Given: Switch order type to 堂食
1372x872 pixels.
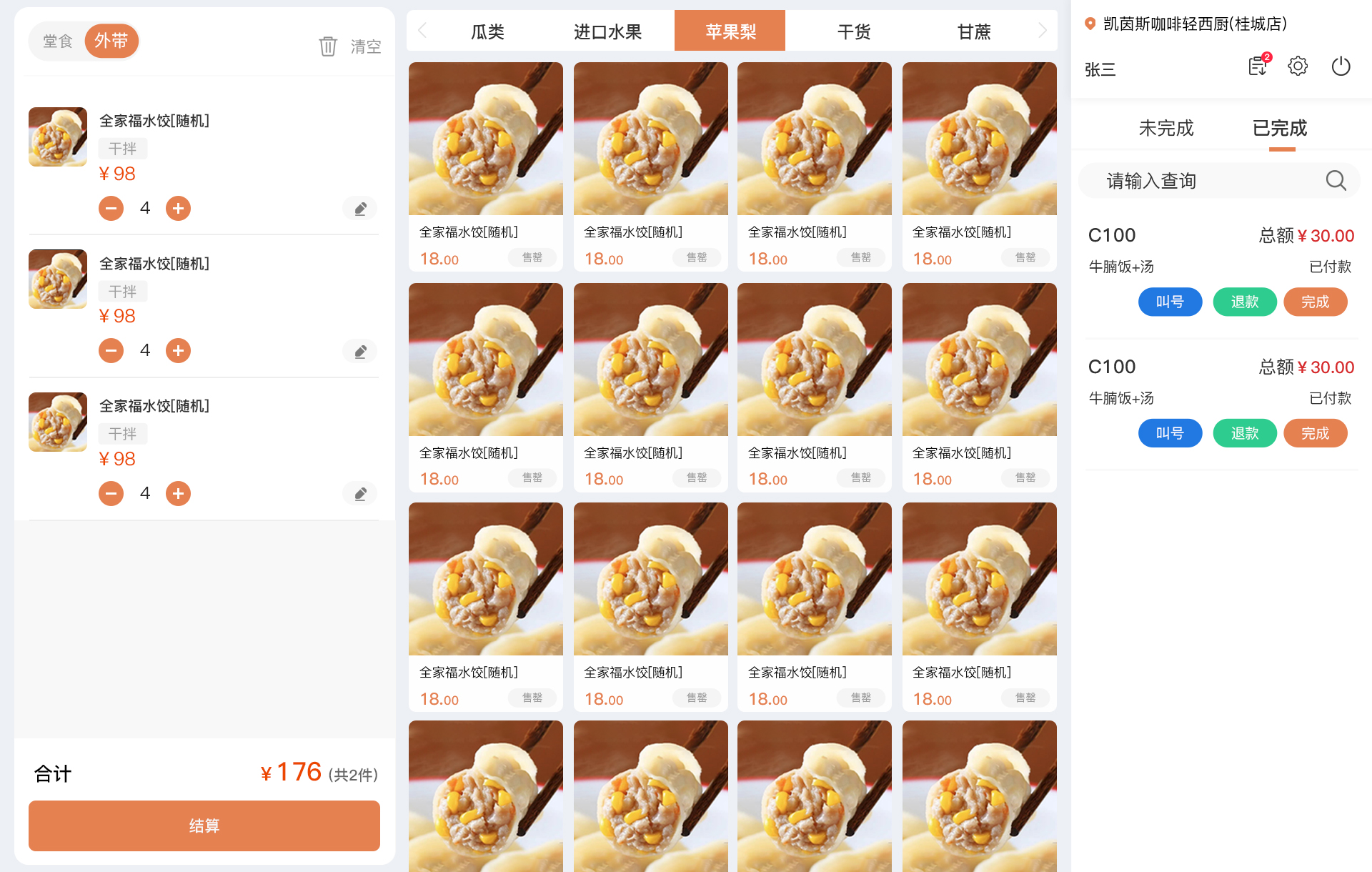Looking at the screenshot, I should [58, 41].
